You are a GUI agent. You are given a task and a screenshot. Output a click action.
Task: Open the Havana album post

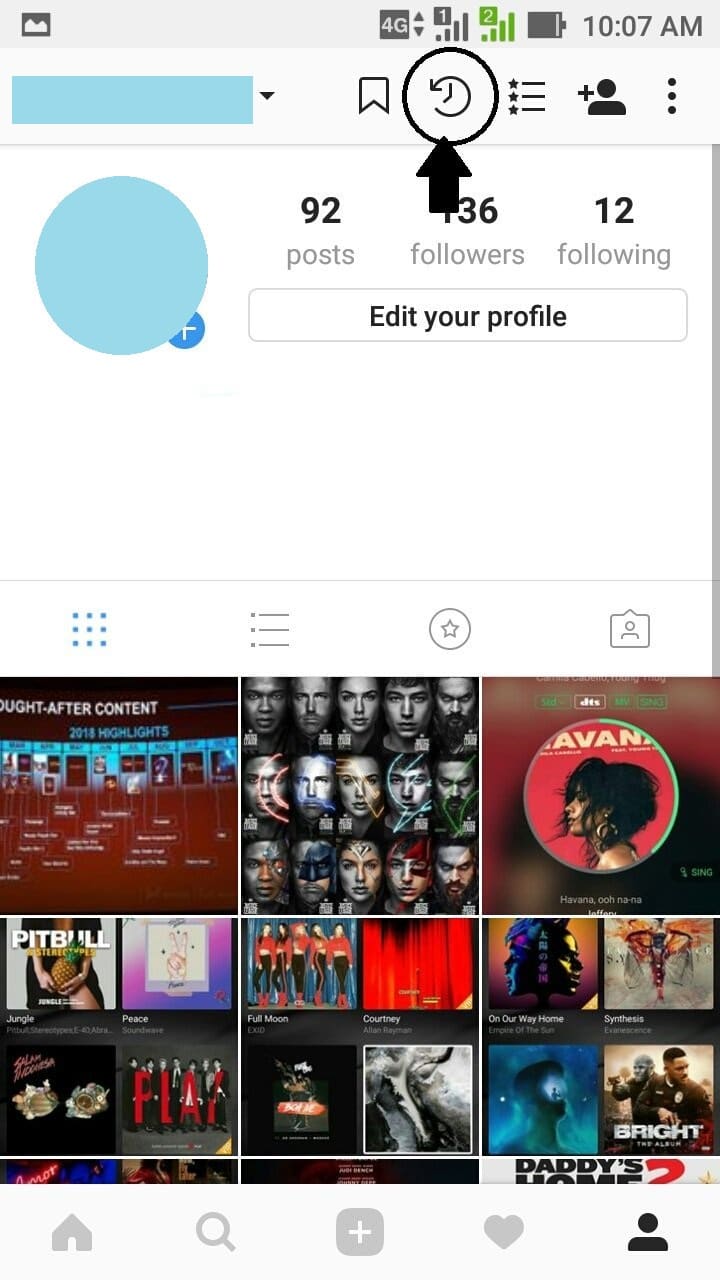tap(600, 795)
